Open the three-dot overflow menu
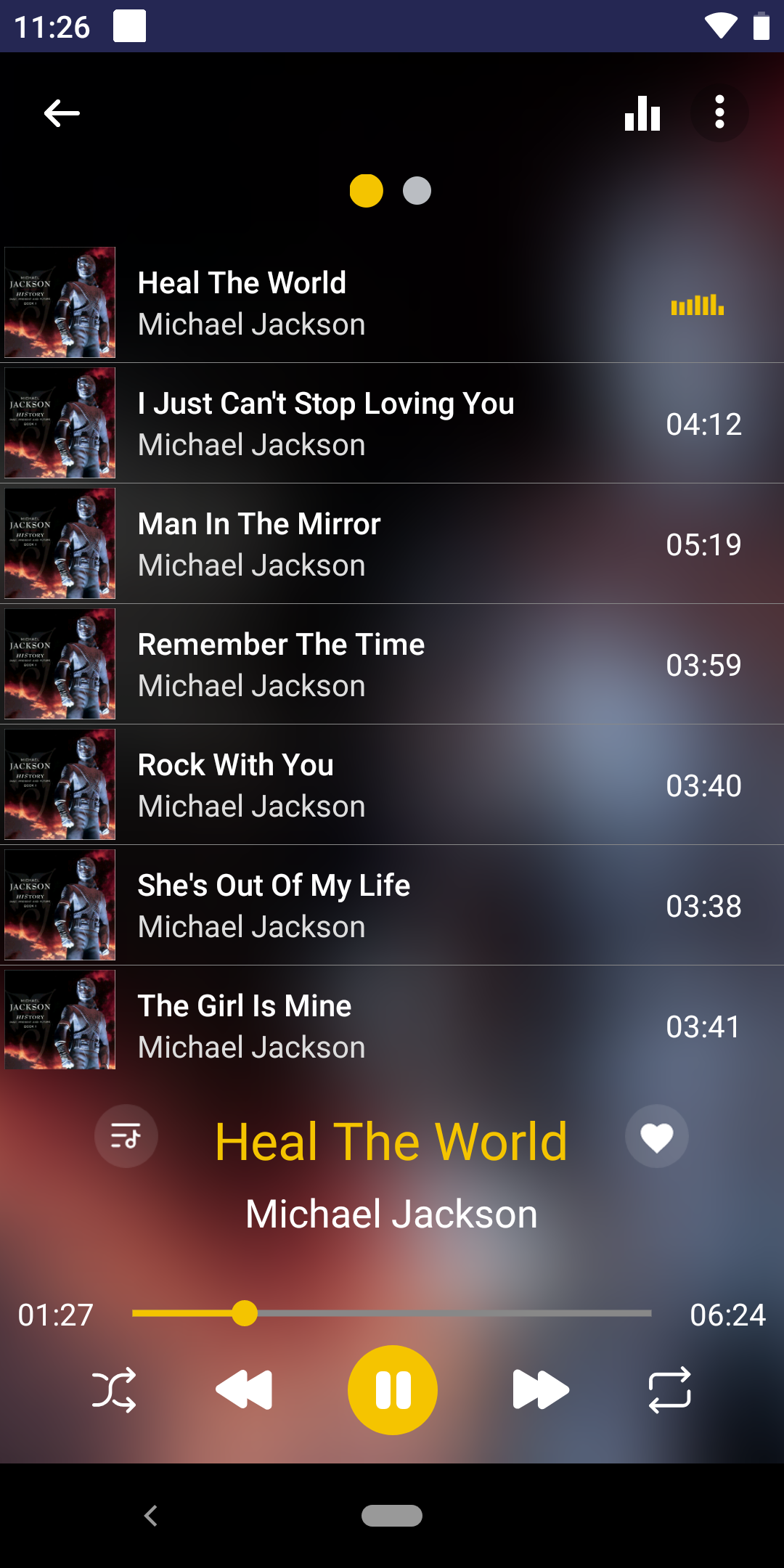 pos(719,113)
